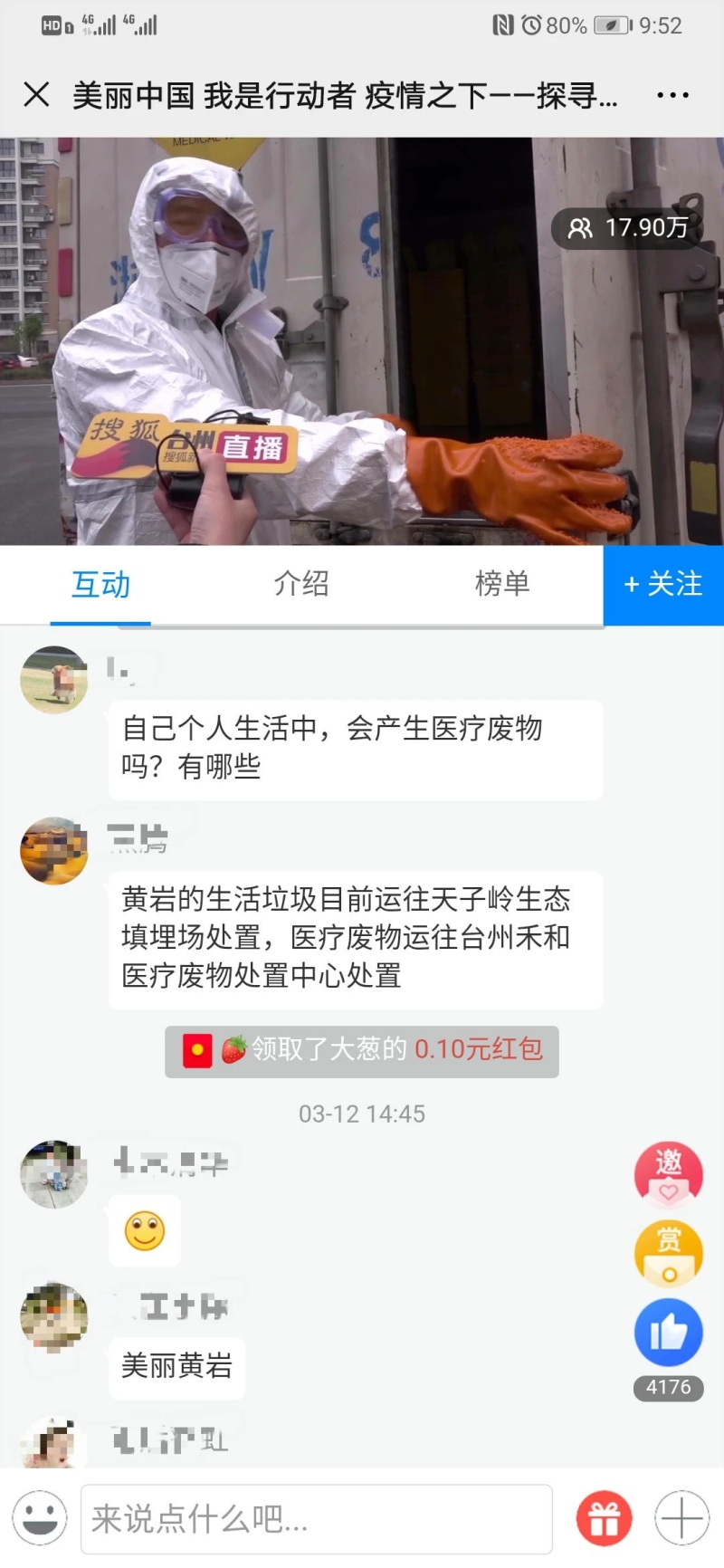Like the live stream with thumbs-up
Image resolution: width=724 pixels, height=1568 pixels.
668,1332
